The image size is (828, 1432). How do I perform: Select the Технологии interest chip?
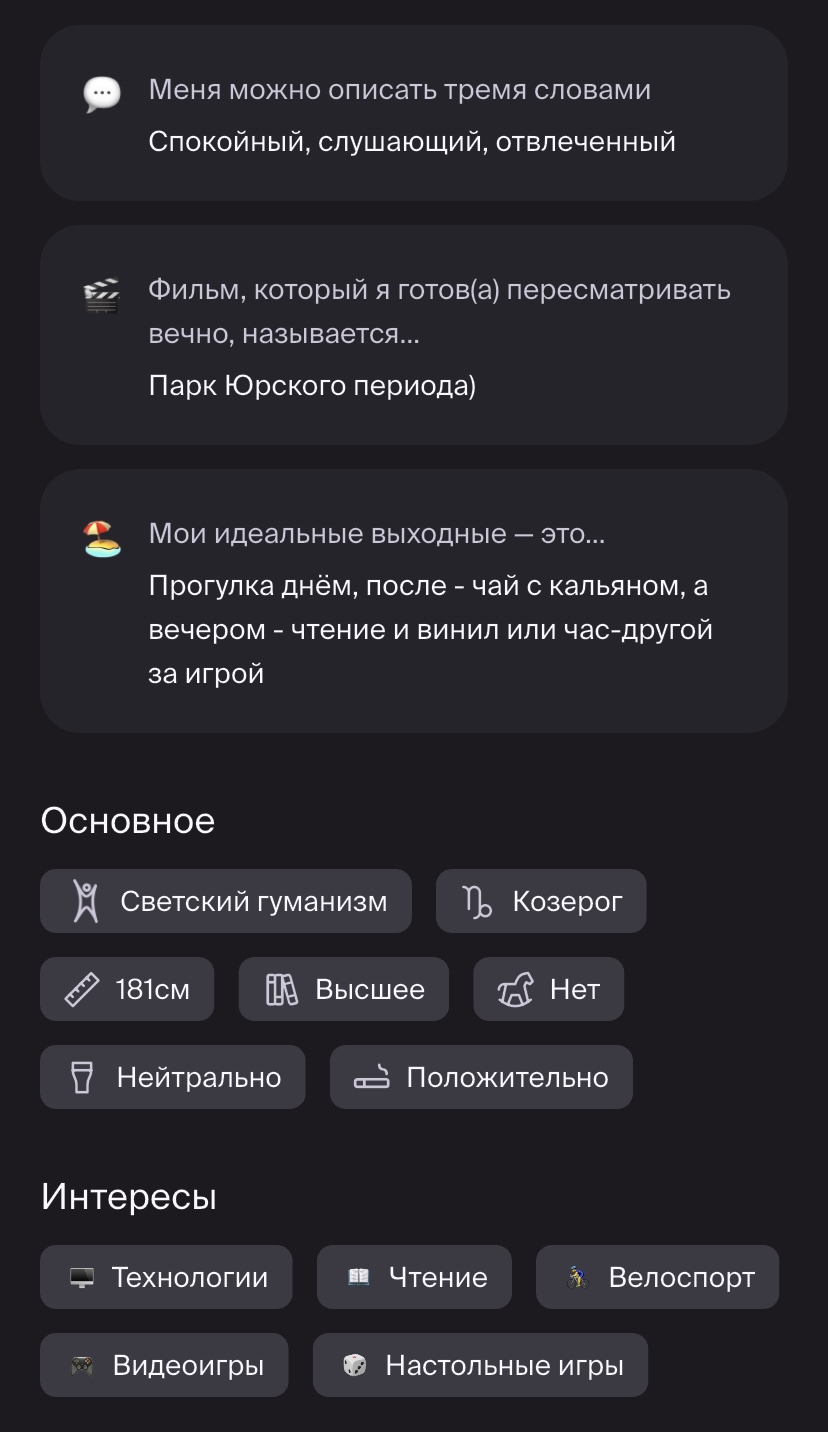click(166, 1277)
